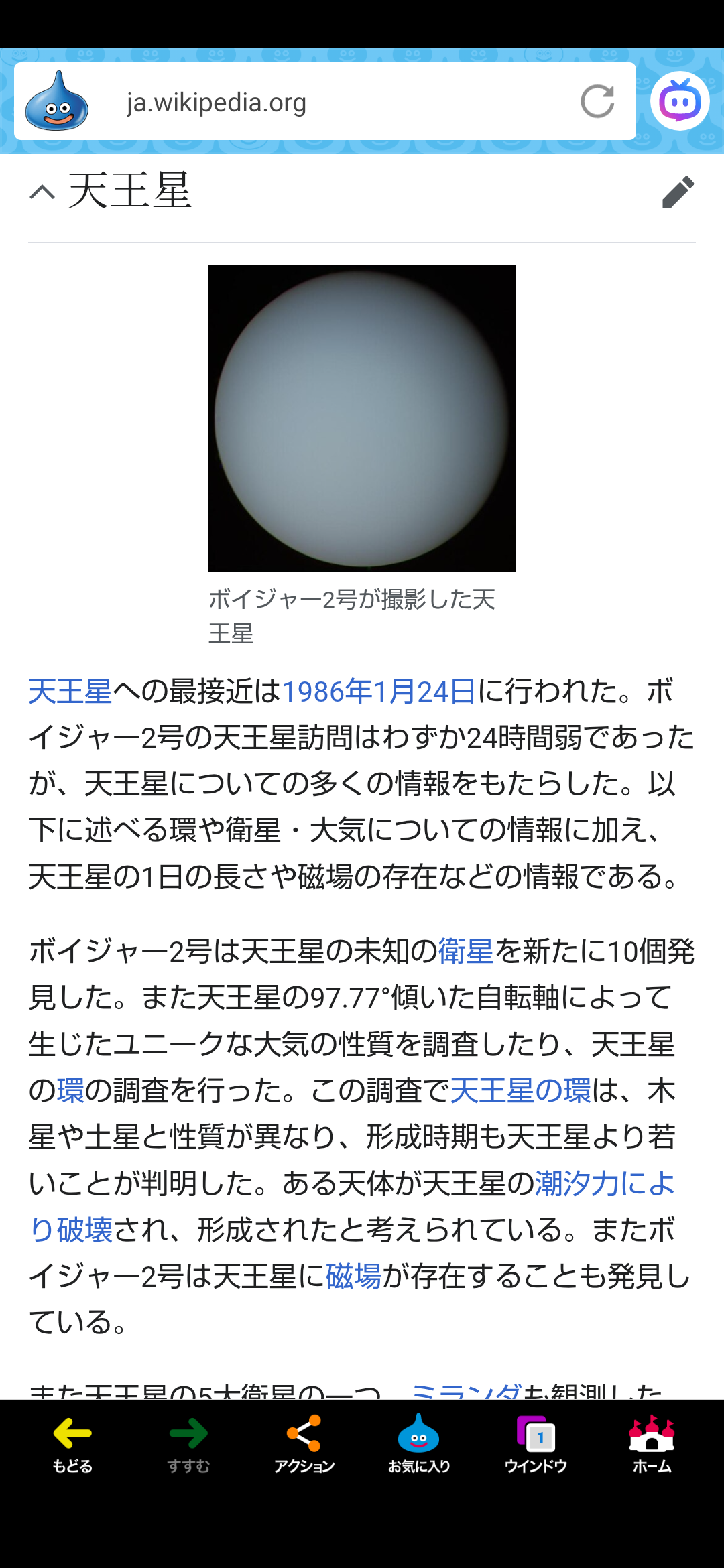Open the 天王星 link in the first paragraph
This screenshot has height=1568, width=724.
click(x=70, y=692)
